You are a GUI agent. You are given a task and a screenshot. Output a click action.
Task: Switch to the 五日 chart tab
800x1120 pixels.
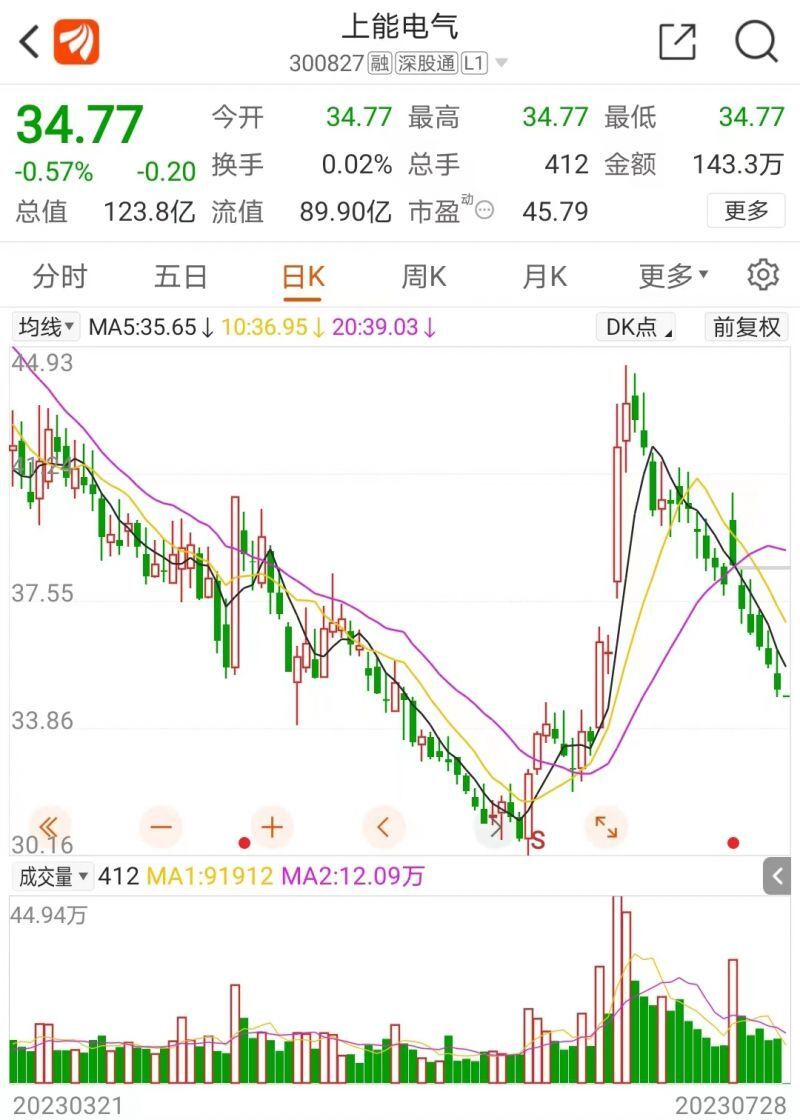181,276
